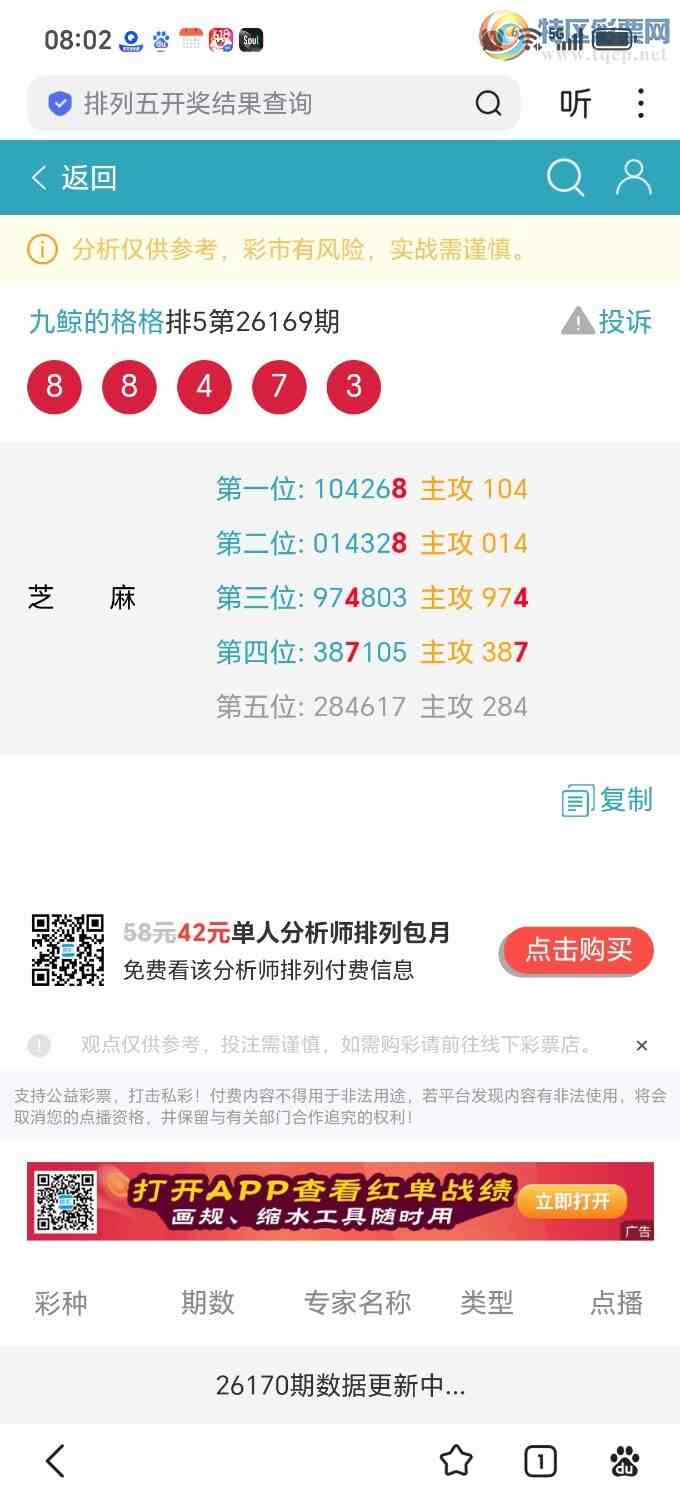The image size is (680, 1500).
Task: Copy the prediction with 复制
Action: point(607,800)
